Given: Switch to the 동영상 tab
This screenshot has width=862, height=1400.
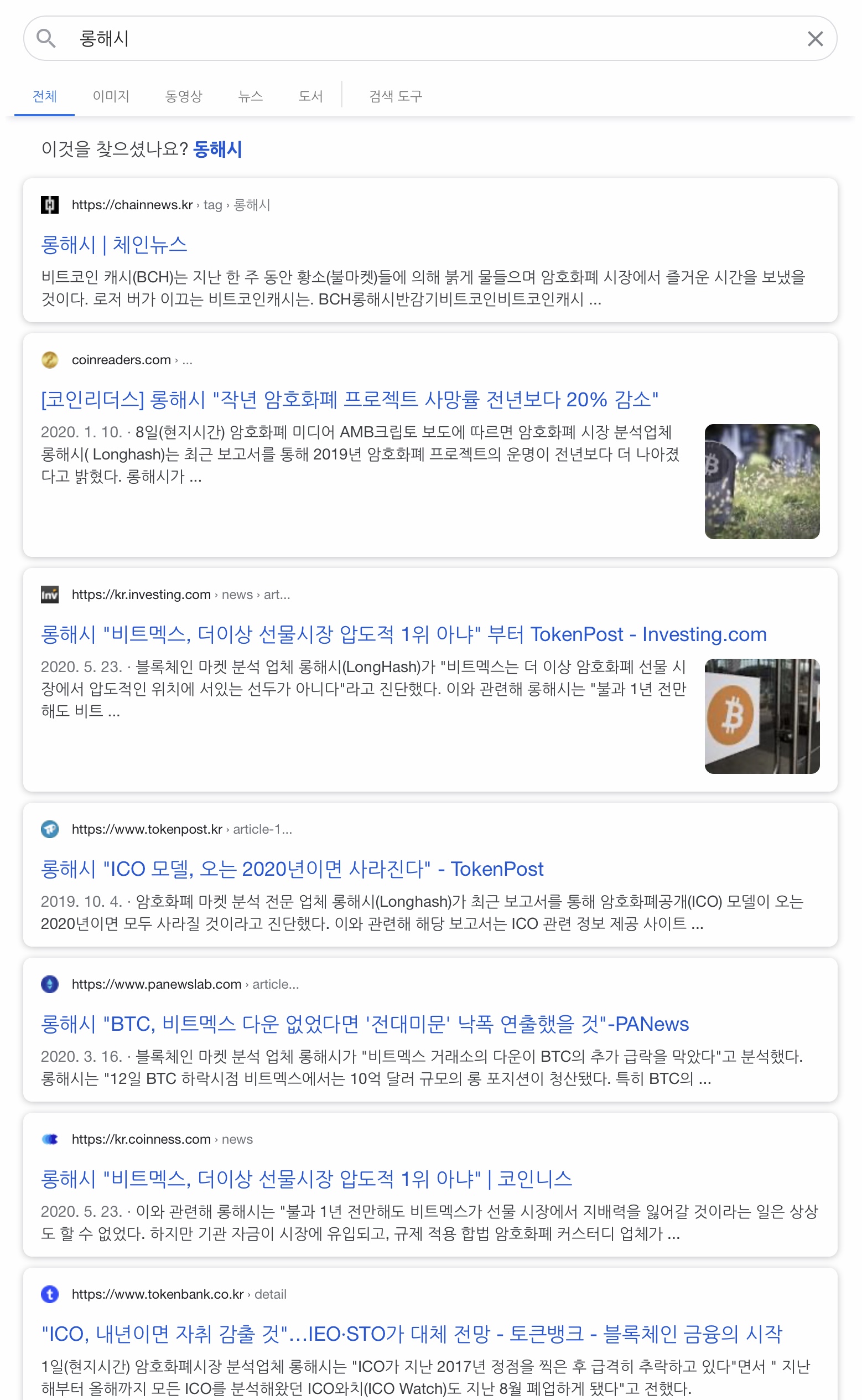Looking at the screenshot, I should pos(184,96).
